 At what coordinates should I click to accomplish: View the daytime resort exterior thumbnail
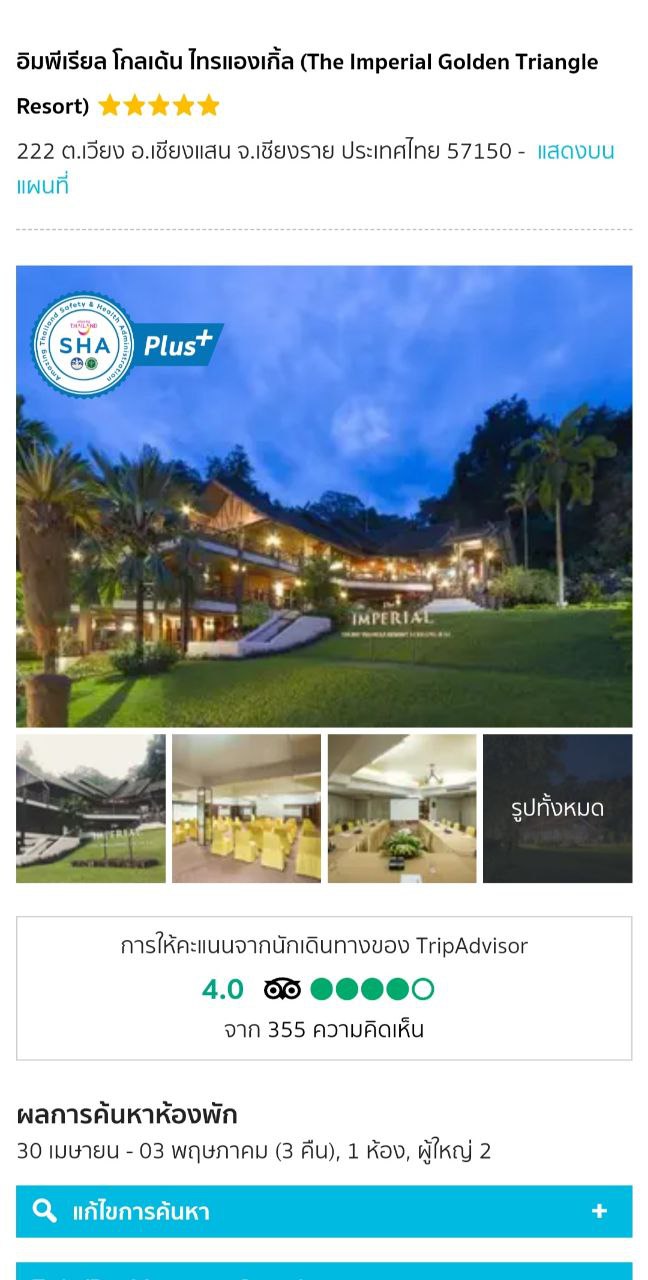(91, 809)
